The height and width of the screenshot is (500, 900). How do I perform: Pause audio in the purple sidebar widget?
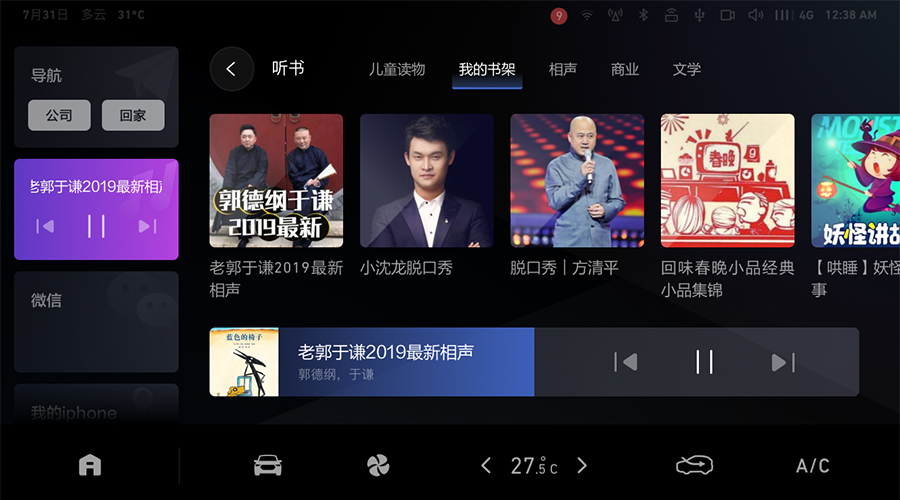[x=96, y=226]
